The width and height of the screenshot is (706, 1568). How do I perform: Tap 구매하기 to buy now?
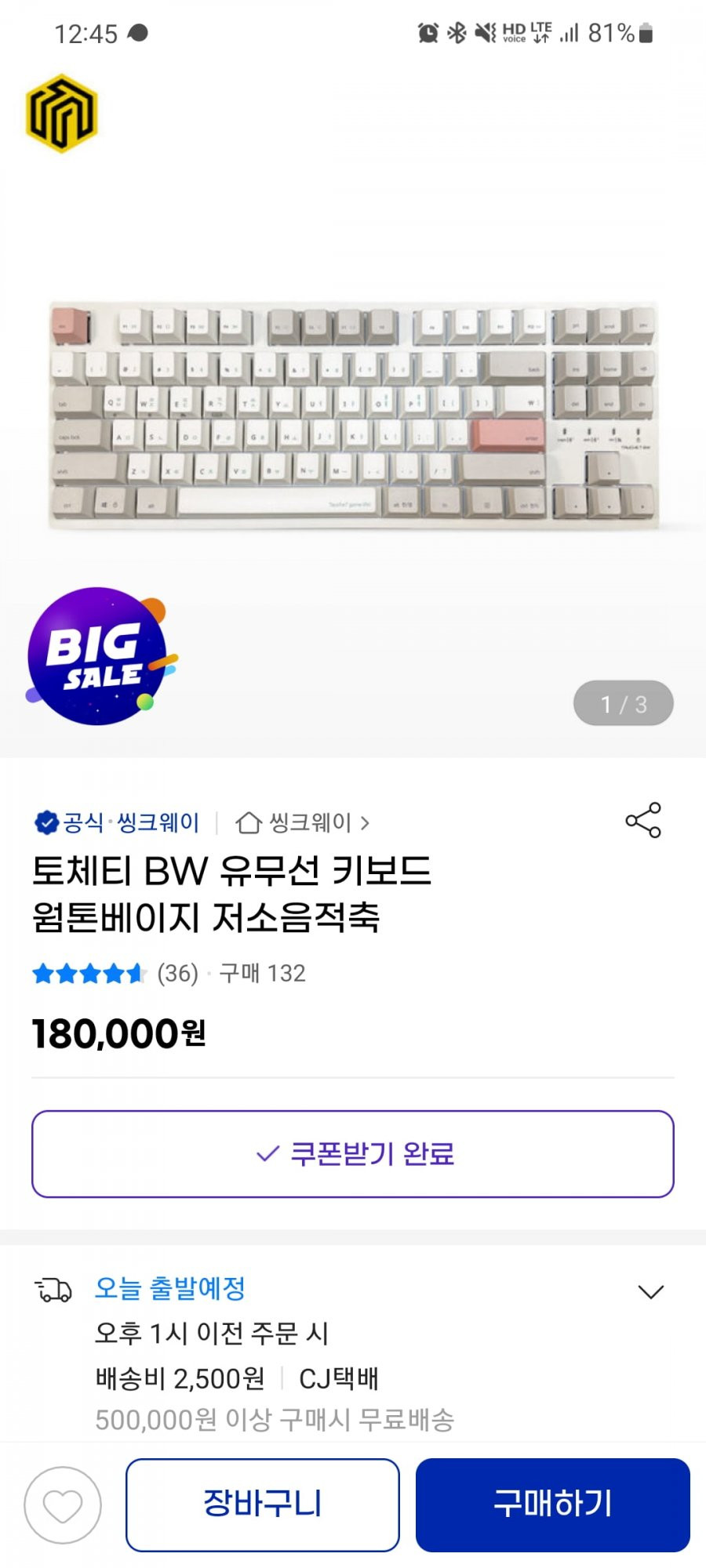pos(553,1504)
